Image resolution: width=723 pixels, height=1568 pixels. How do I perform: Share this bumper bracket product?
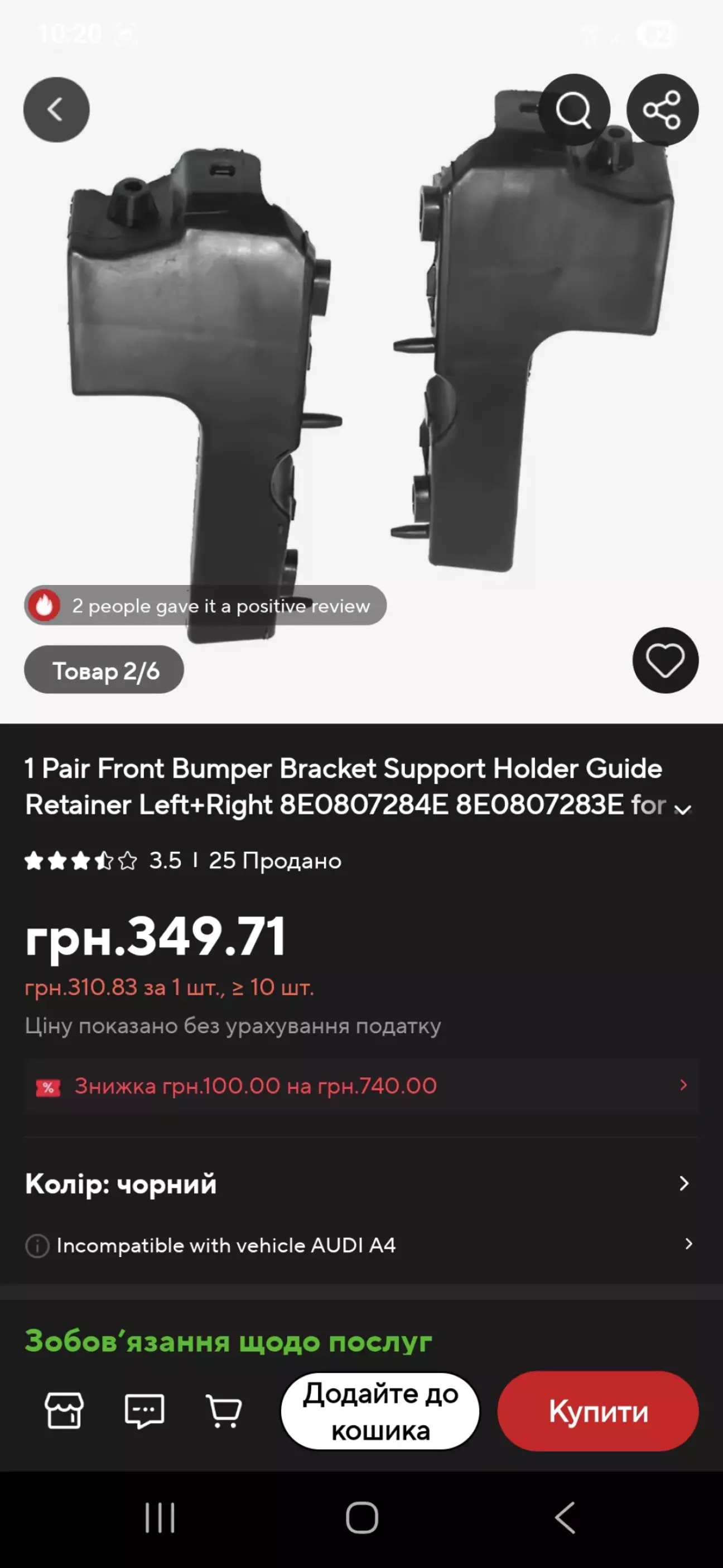662,110
